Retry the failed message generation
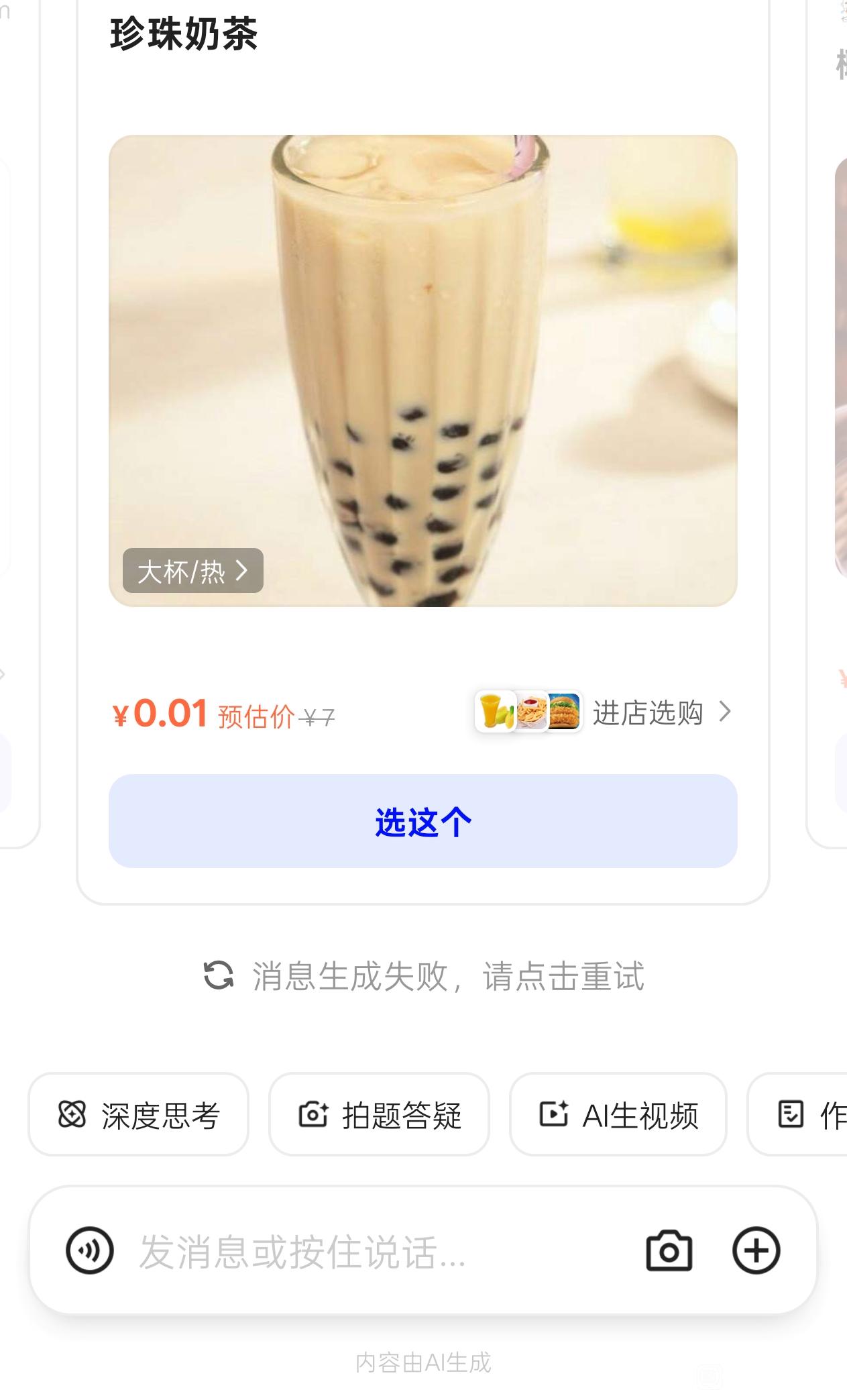Screen dimensions: 847x1400 click(x=423, y=976)
